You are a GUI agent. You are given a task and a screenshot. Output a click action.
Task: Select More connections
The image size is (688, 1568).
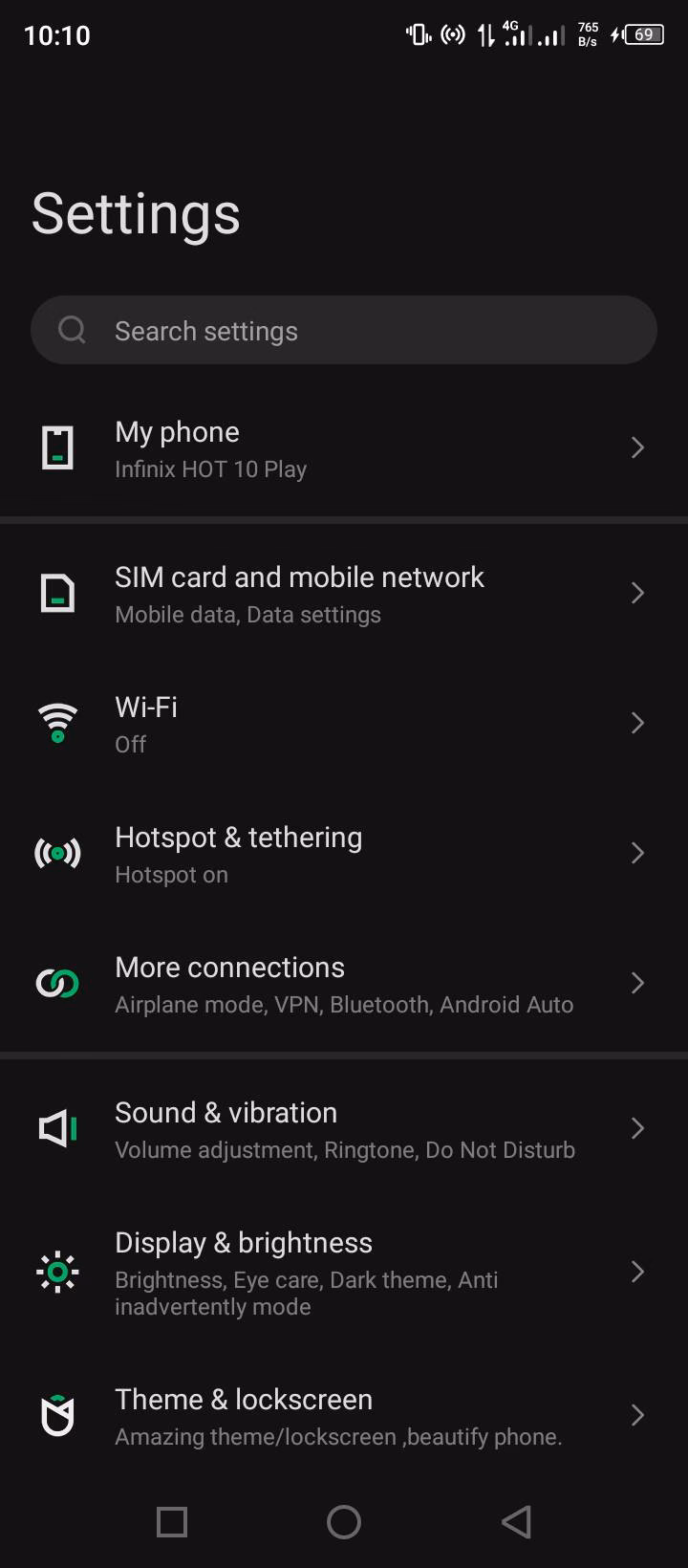pyautogui.click(x=344, y=984)
